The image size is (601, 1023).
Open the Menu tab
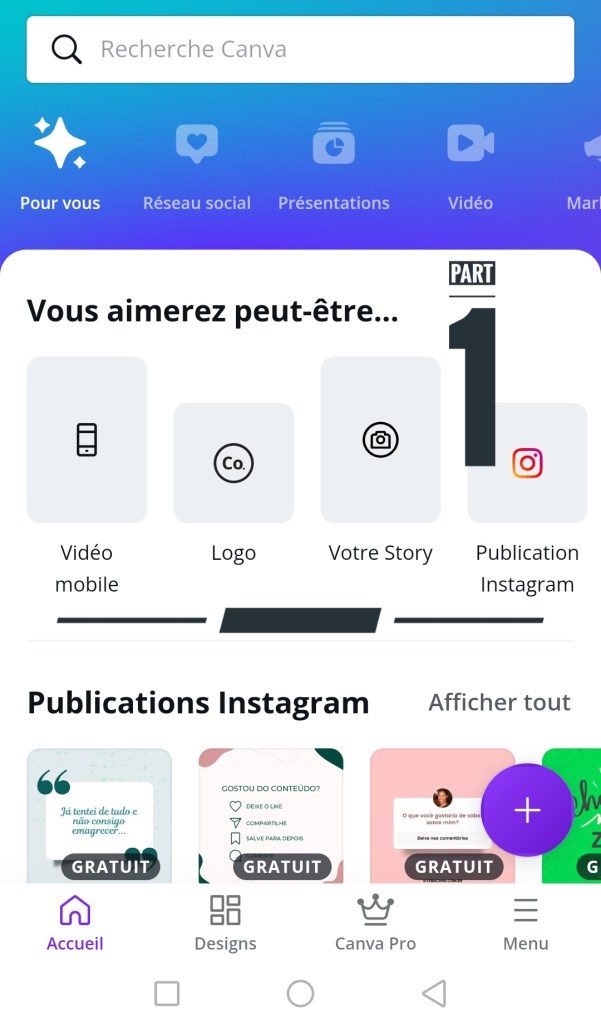coord(525,923)
